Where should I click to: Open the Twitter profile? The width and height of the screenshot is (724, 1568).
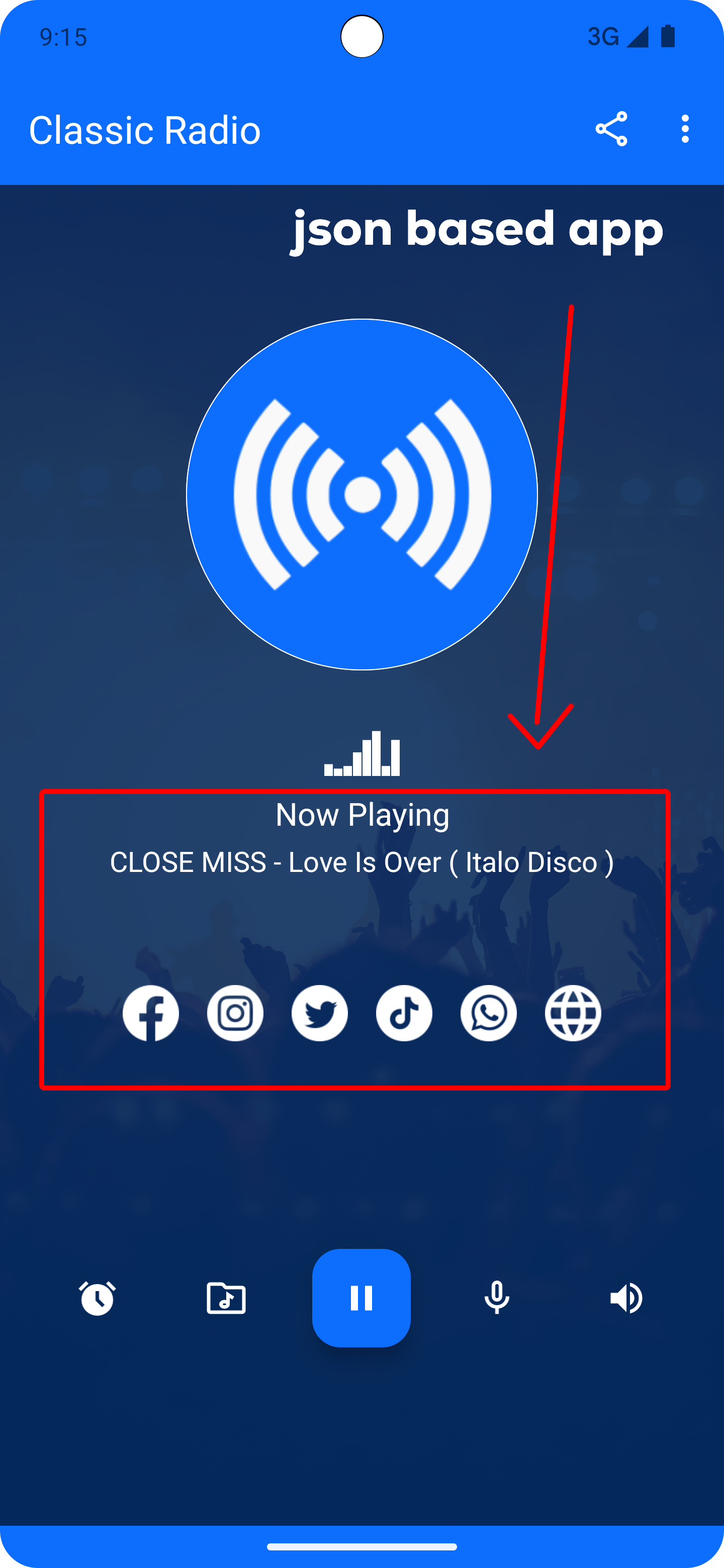click(x=320, y=1014)
